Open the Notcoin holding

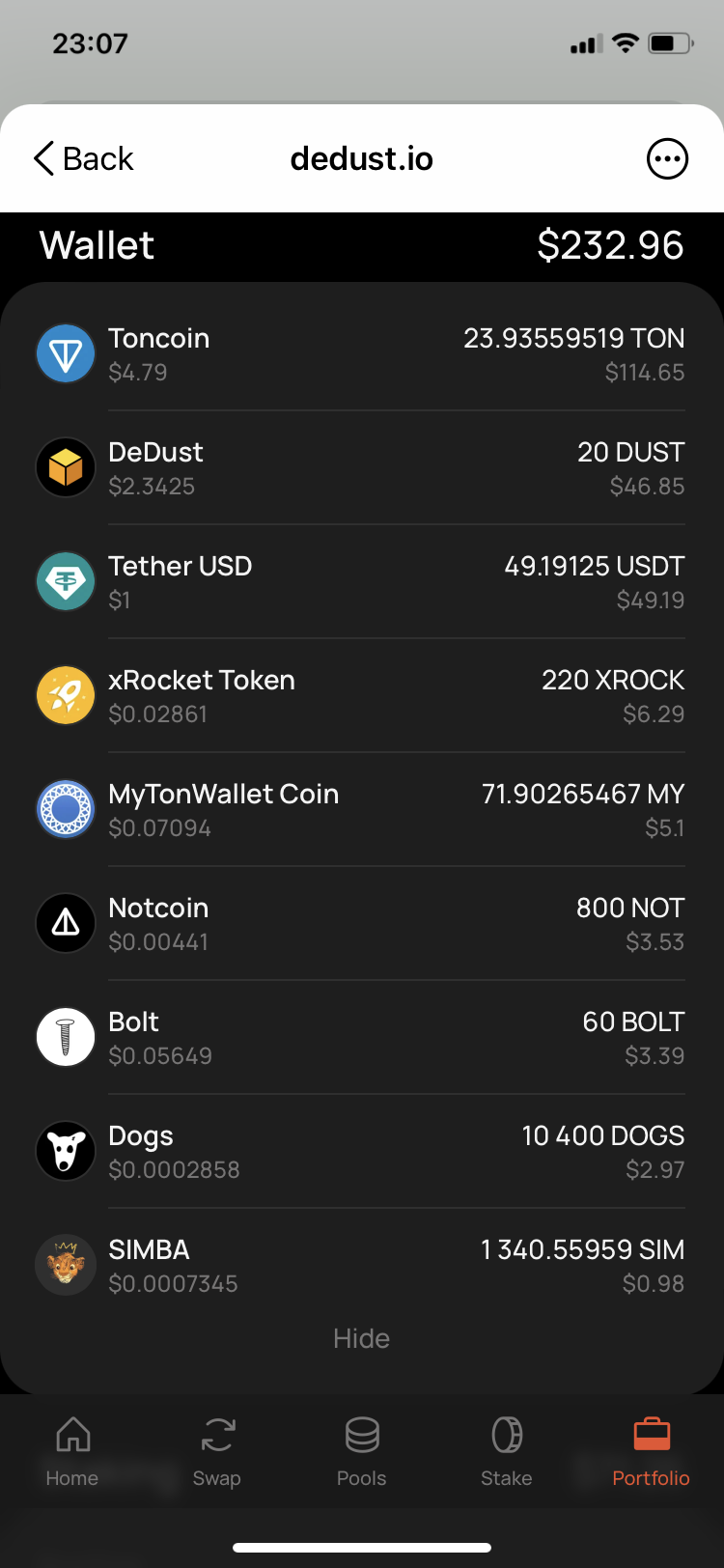361,924
